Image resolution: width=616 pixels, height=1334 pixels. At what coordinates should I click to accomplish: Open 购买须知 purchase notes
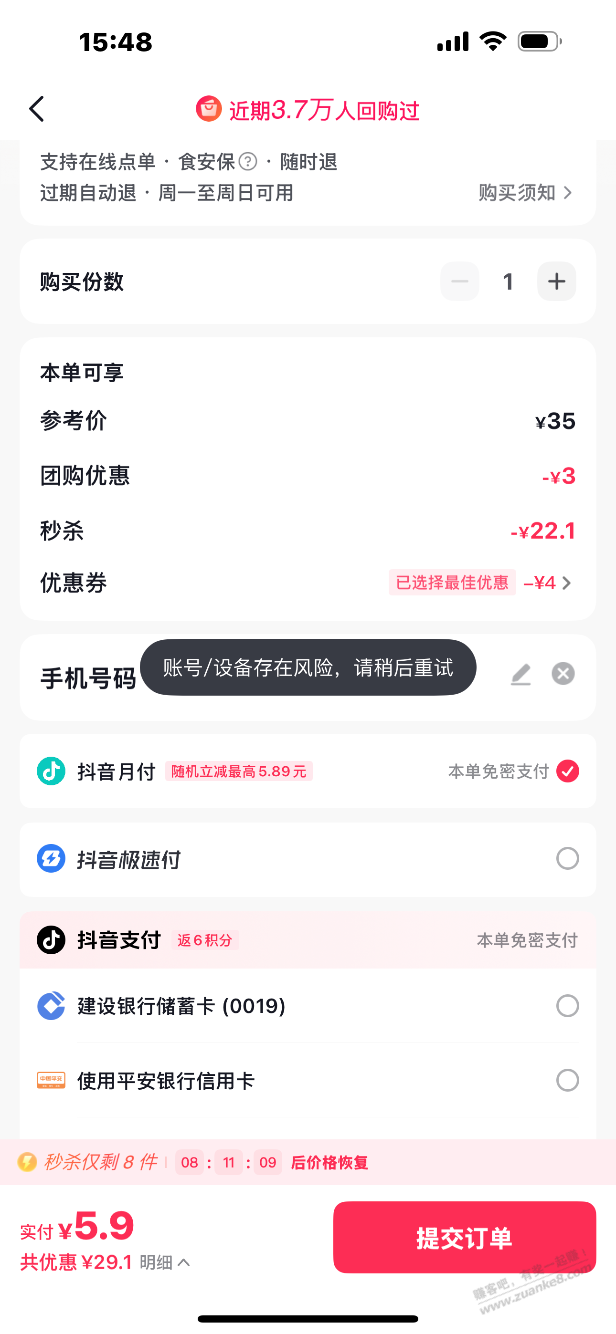pos(525,193)
